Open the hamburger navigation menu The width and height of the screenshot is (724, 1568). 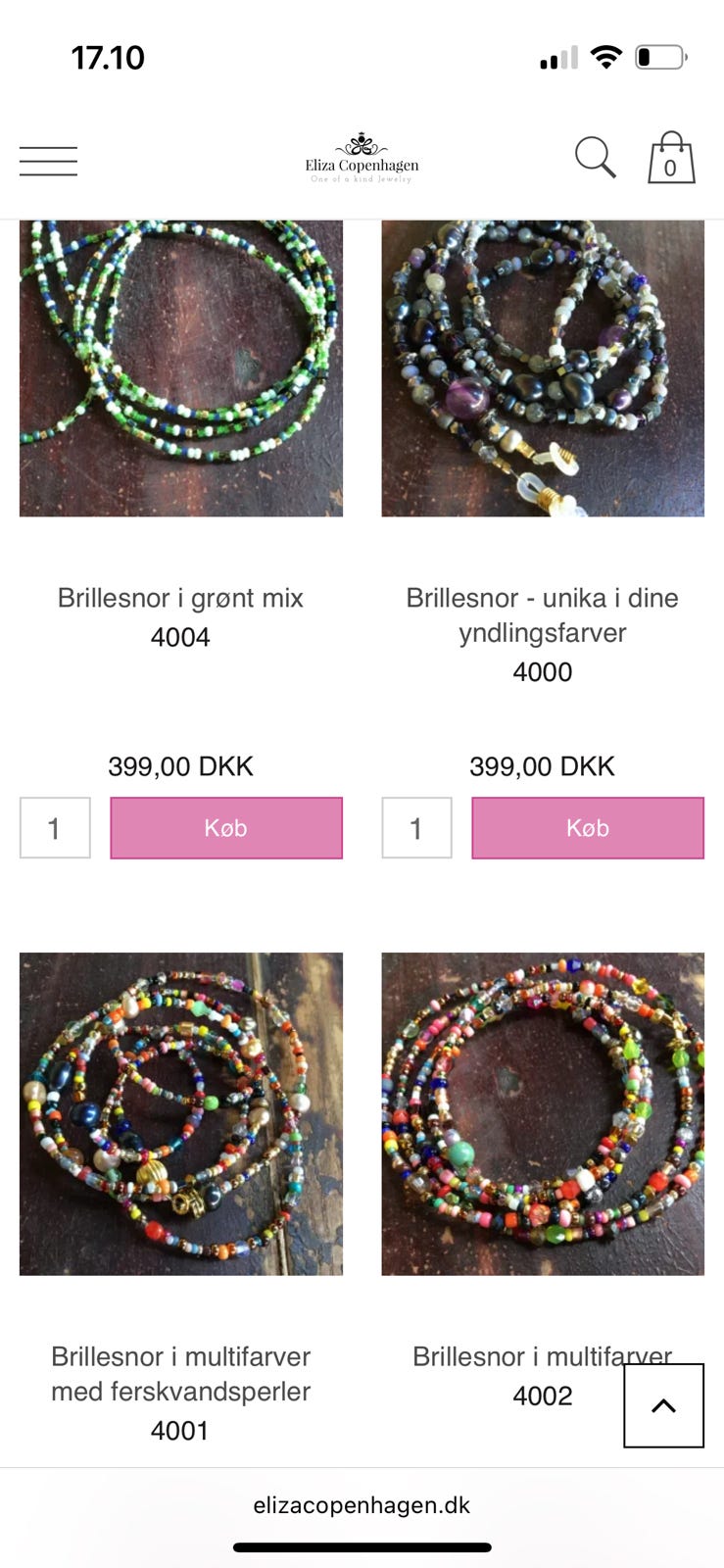pyautogui.click(x=47, y=159)
